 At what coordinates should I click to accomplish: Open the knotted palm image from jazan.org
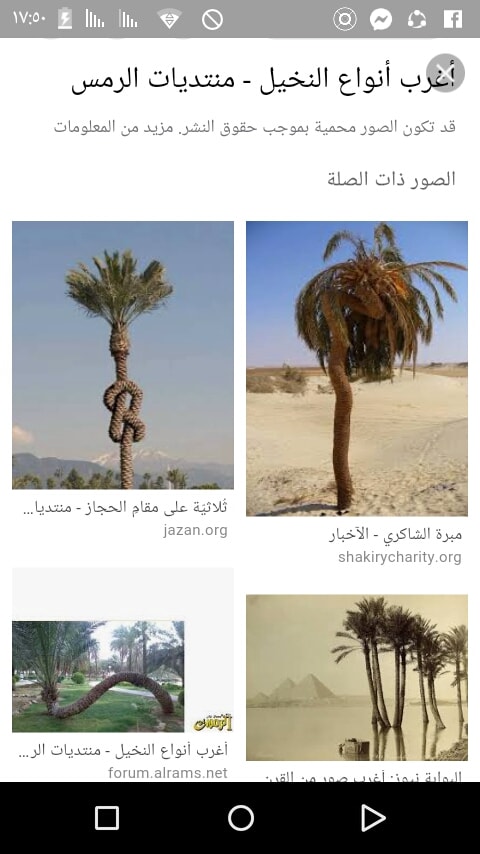(x=123, y=355)
